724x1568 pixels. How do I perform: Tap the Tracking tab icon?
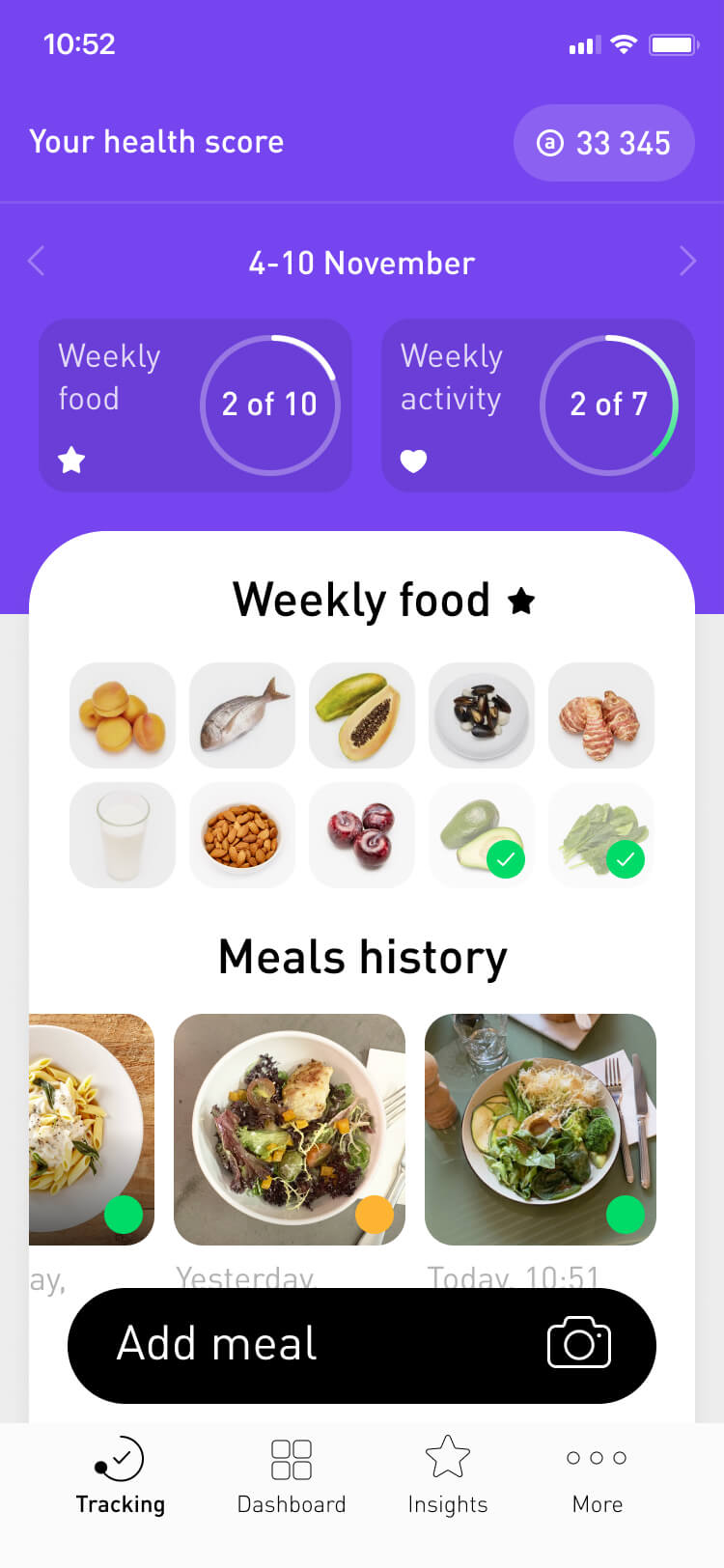(x=120, y=1456)
